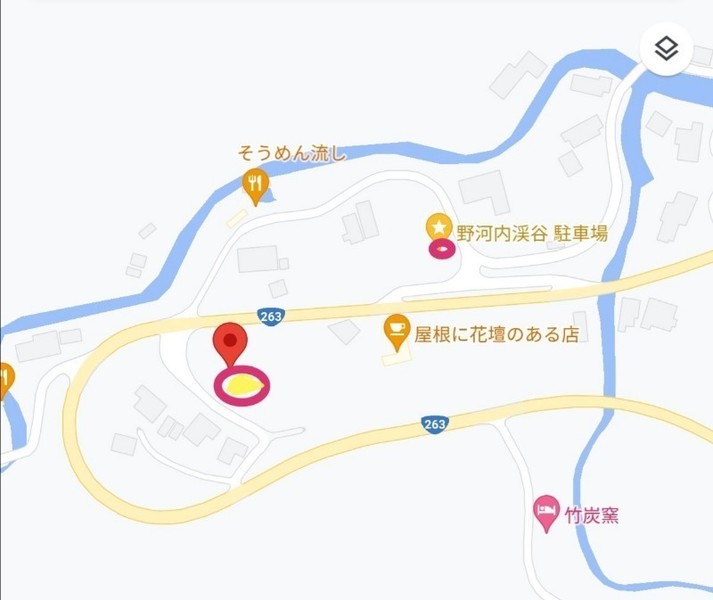
Task: View the 竹炭窯 lodging marker
Action: (x=545, y=510)
